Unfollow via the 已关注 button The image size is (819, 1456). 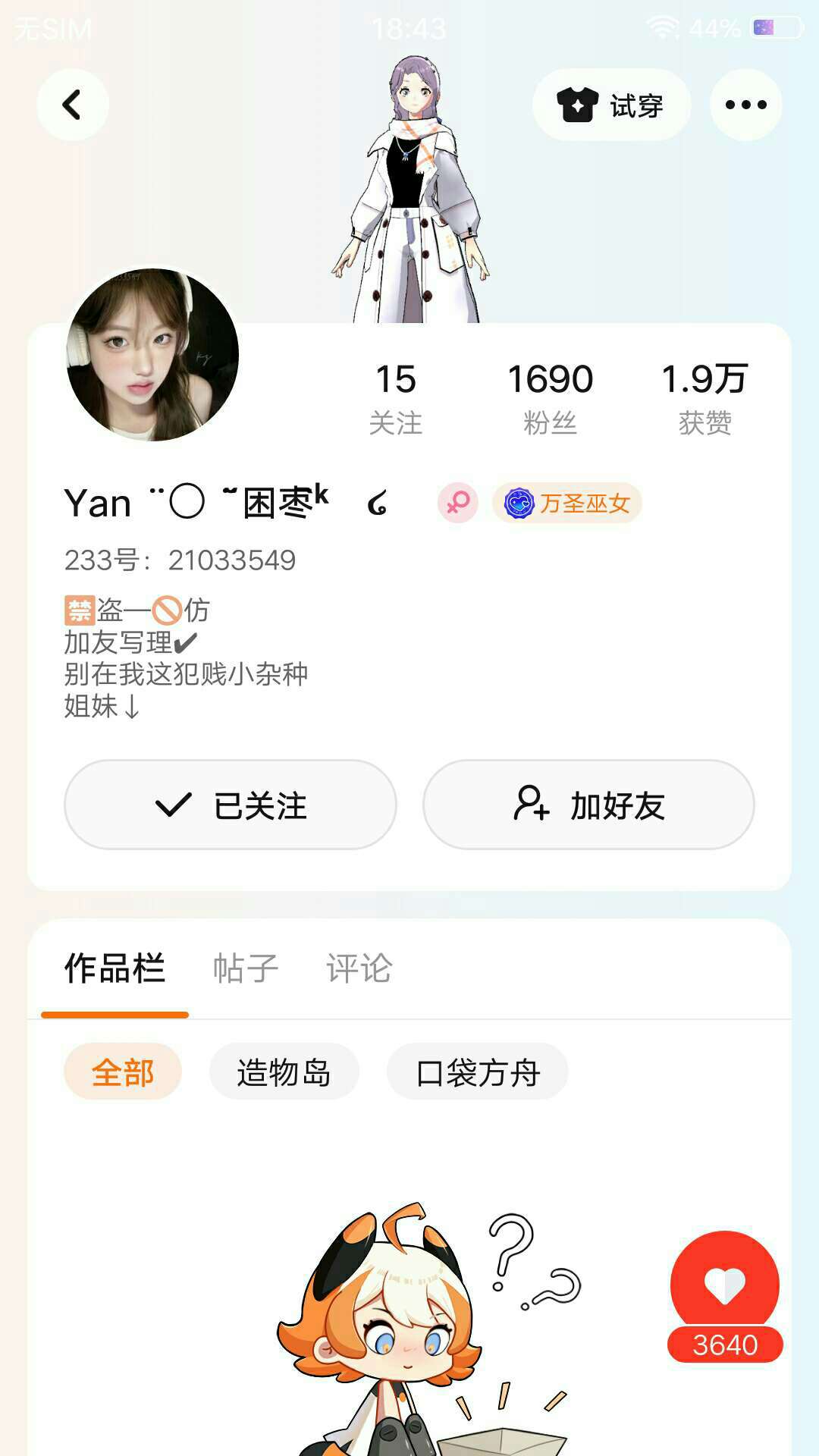[231, 805]
